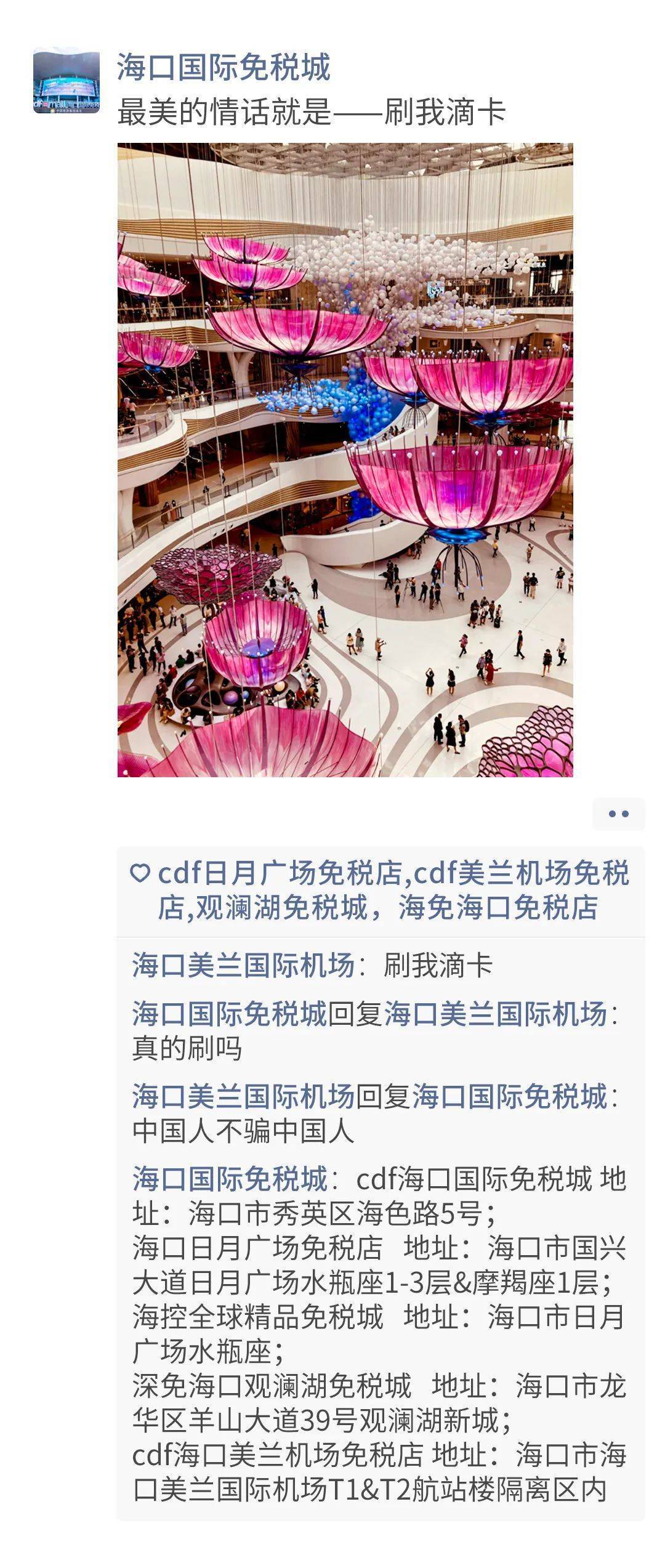Tap the 海口国际免税城 poster name
The width and height of the screenshot is (665, 1568).
(224, 68)
